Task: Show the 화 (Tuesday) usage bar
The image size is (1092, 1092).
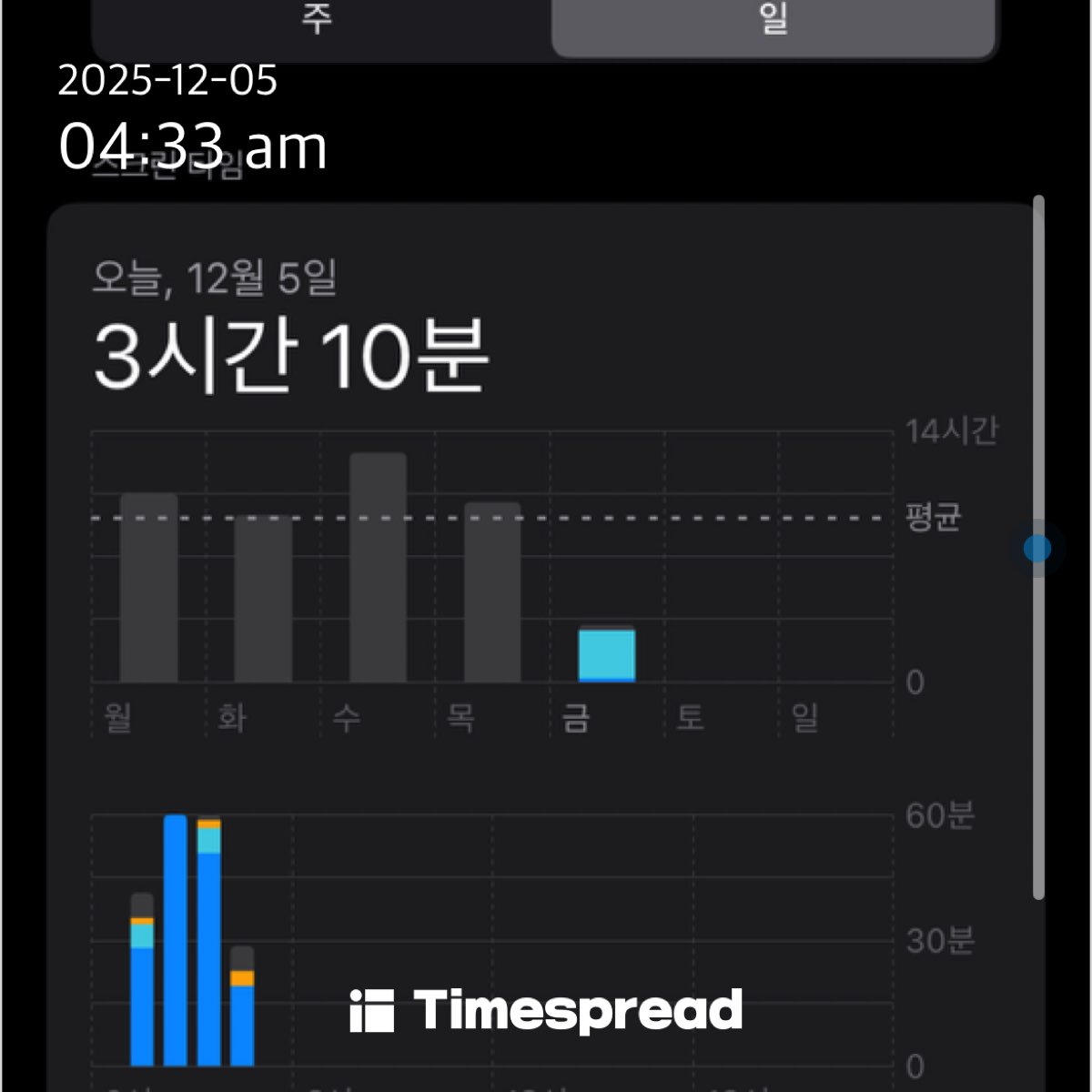Action: (263, 599)
